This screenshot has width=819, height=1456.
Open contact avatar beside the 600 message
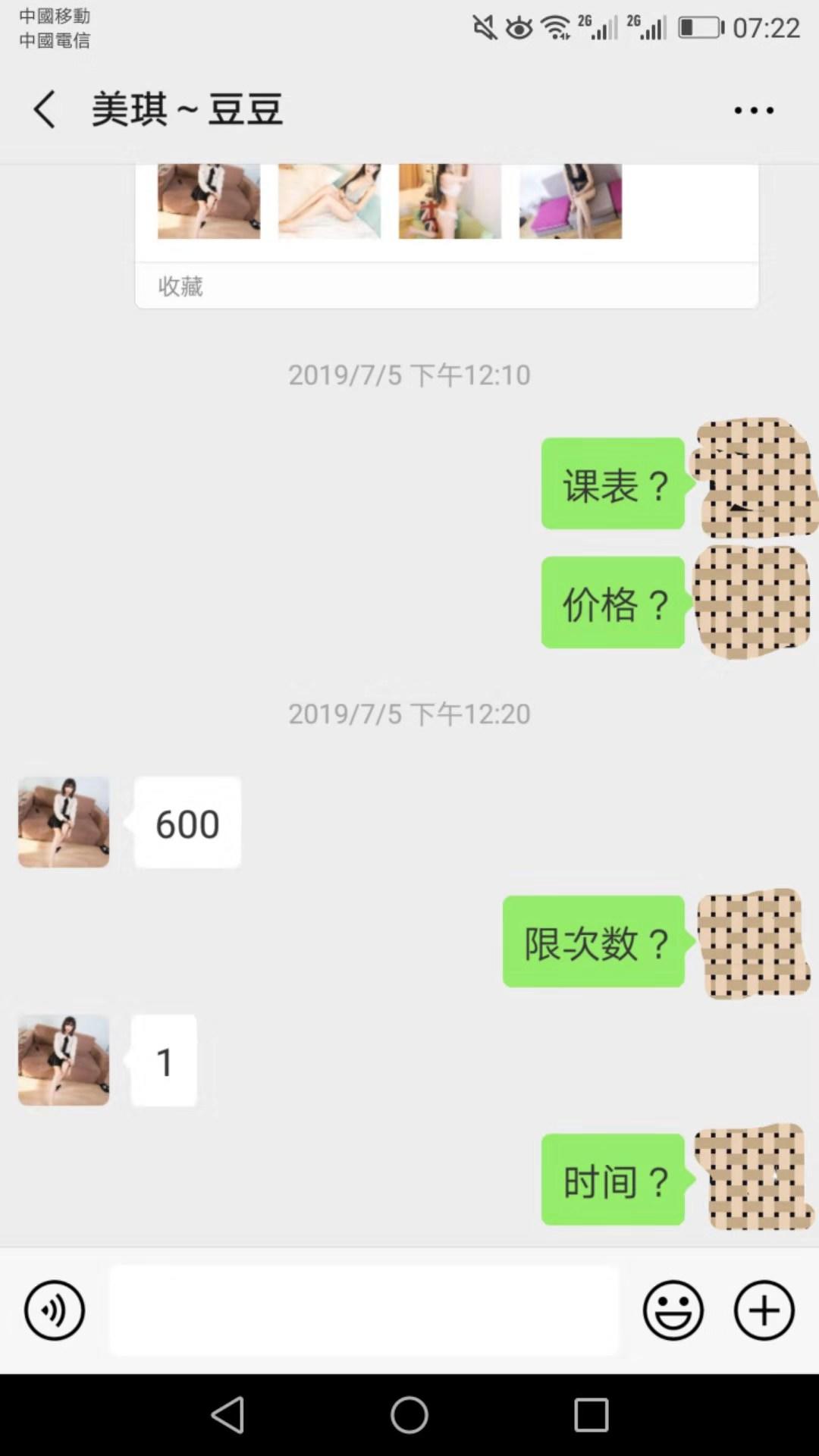coord(64,822)
